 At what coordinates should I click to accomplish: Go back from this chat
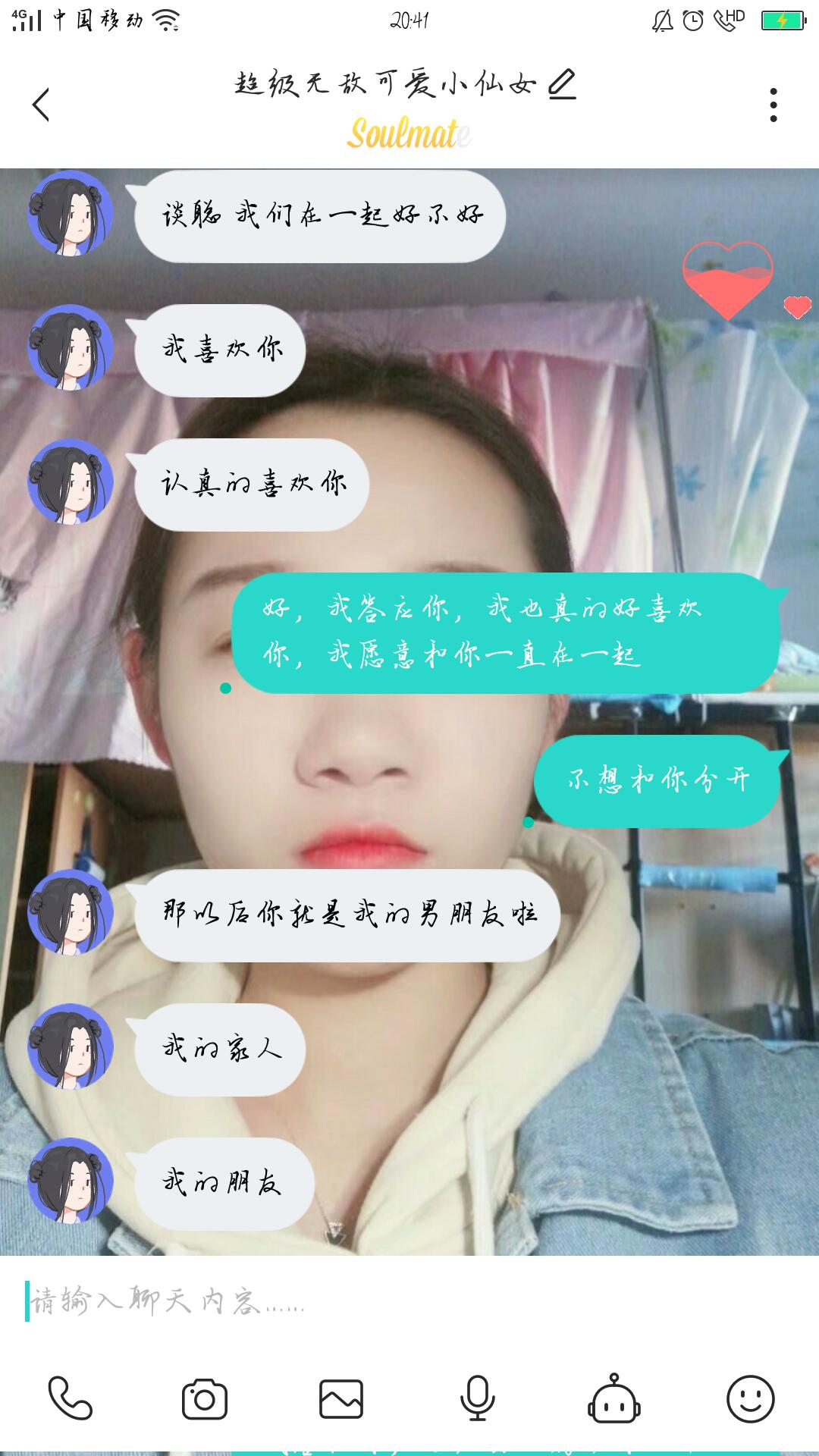point(41,105)
